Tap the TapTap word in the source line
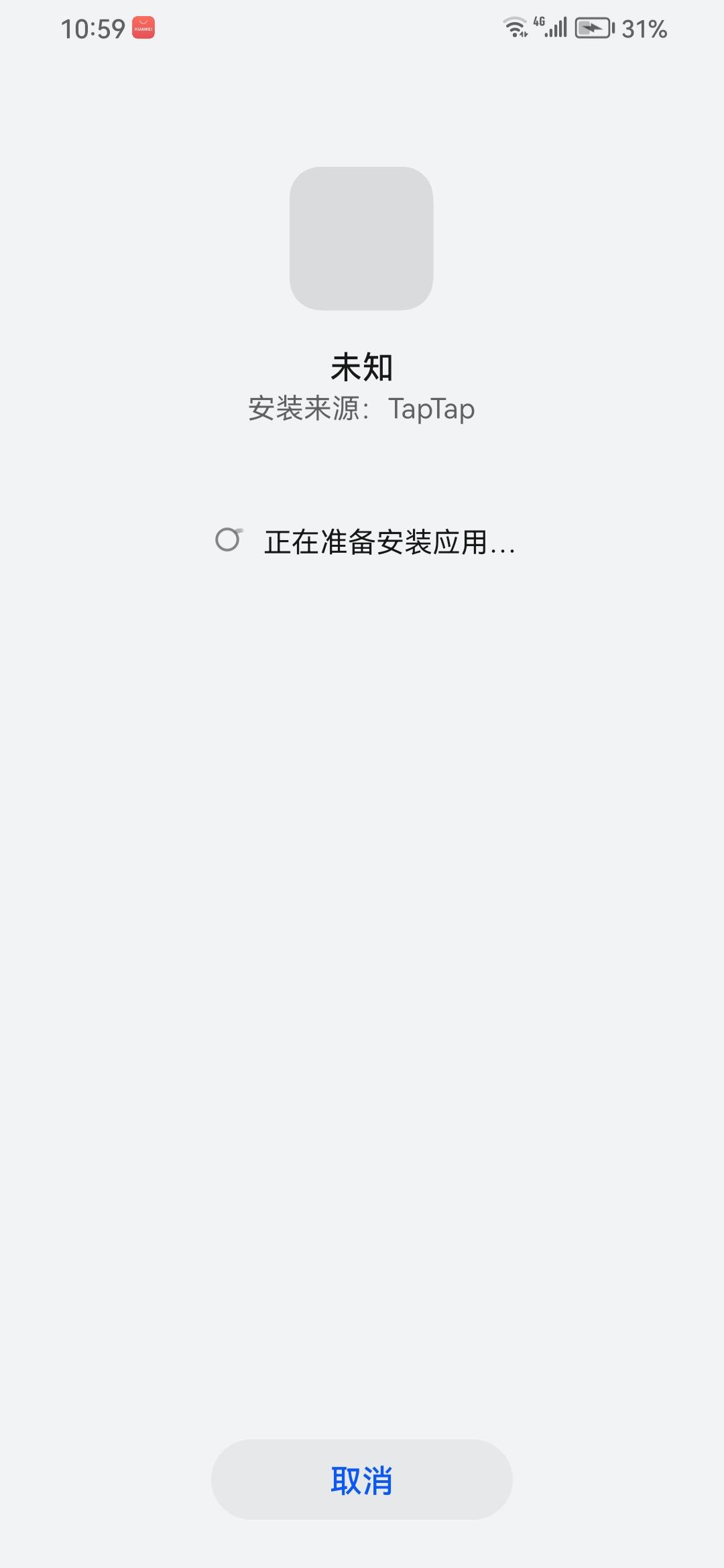724x1568 pixels. pyautogui.click(x=433, y=408)
